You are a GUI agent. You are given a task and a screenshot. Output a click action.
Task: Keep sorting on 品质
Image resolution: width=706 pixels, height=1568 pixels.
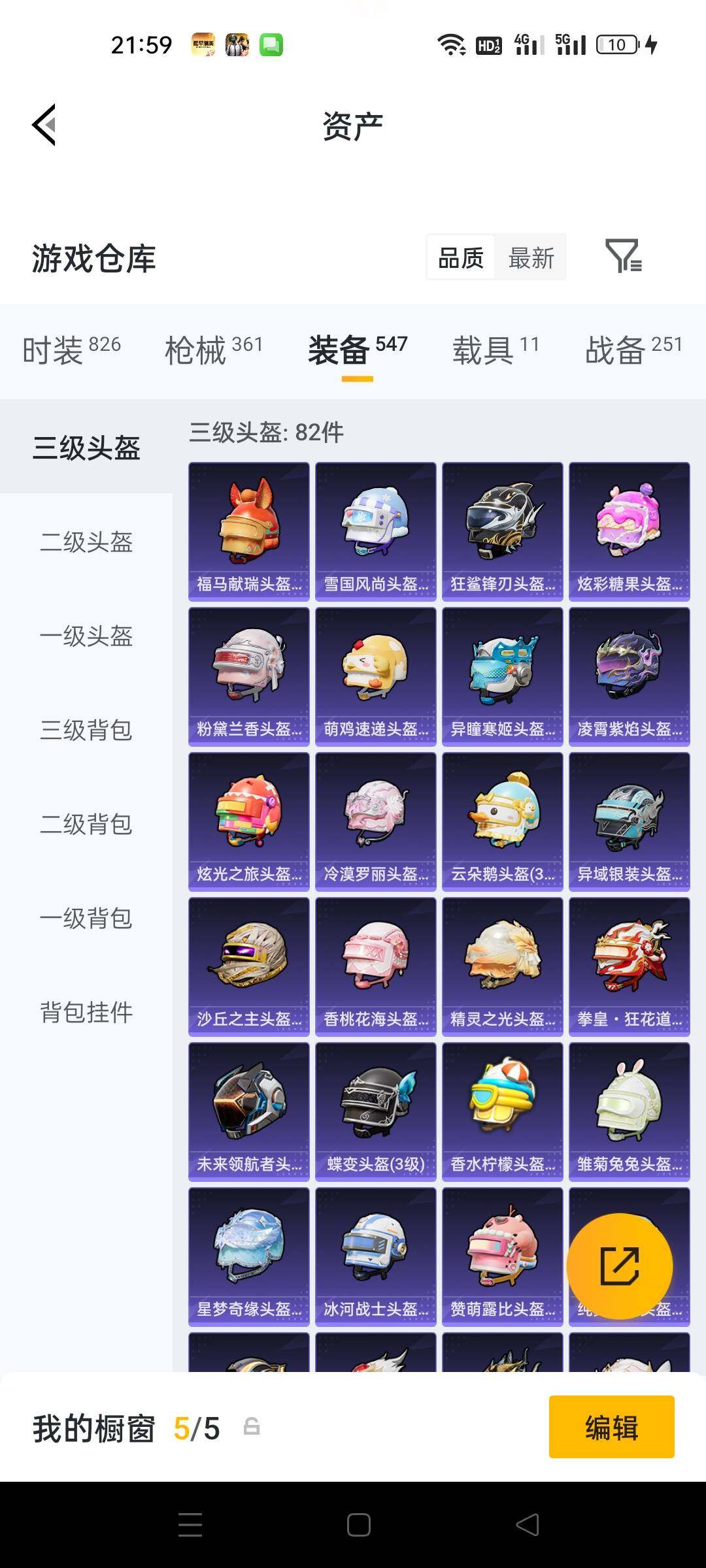460,256
